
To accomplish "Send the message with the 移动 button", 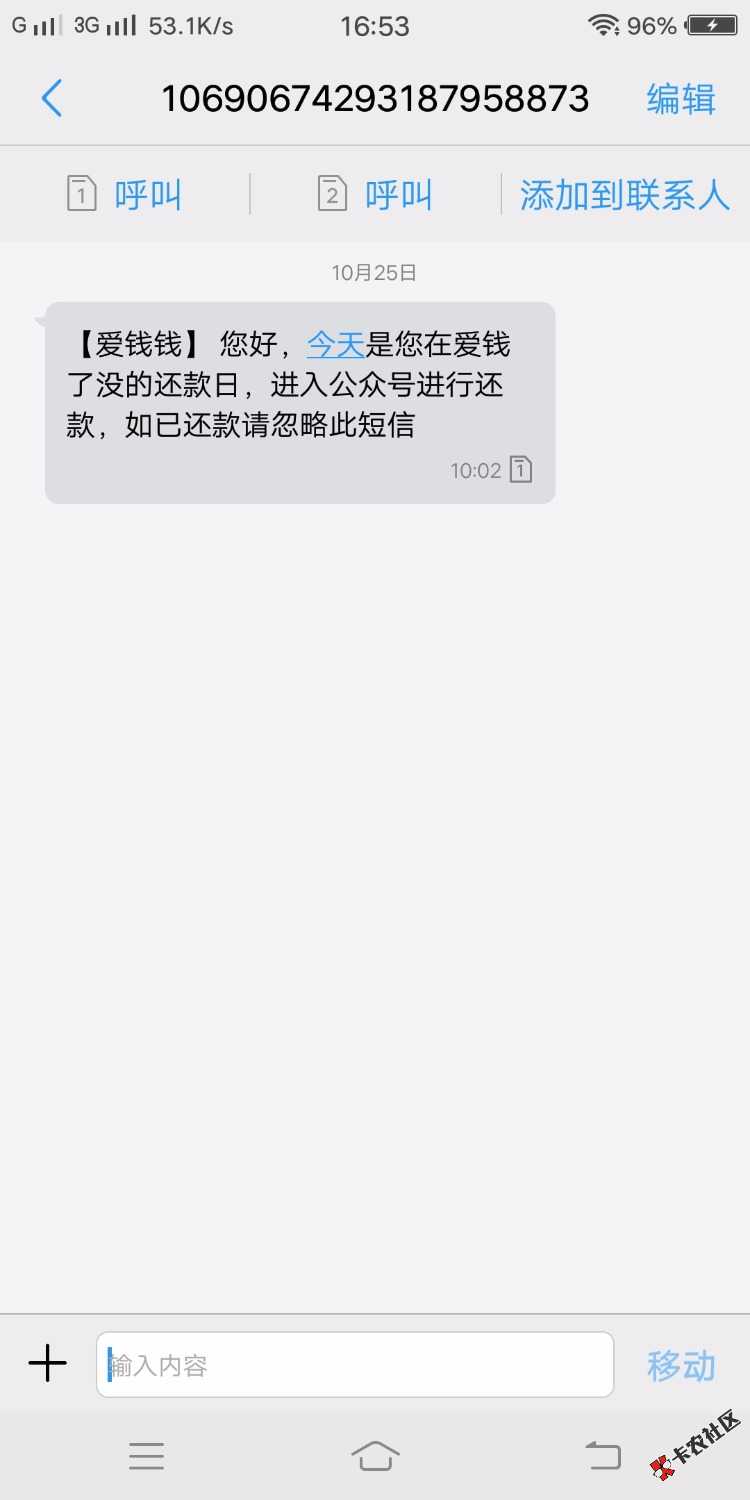I will point(681,1365).
